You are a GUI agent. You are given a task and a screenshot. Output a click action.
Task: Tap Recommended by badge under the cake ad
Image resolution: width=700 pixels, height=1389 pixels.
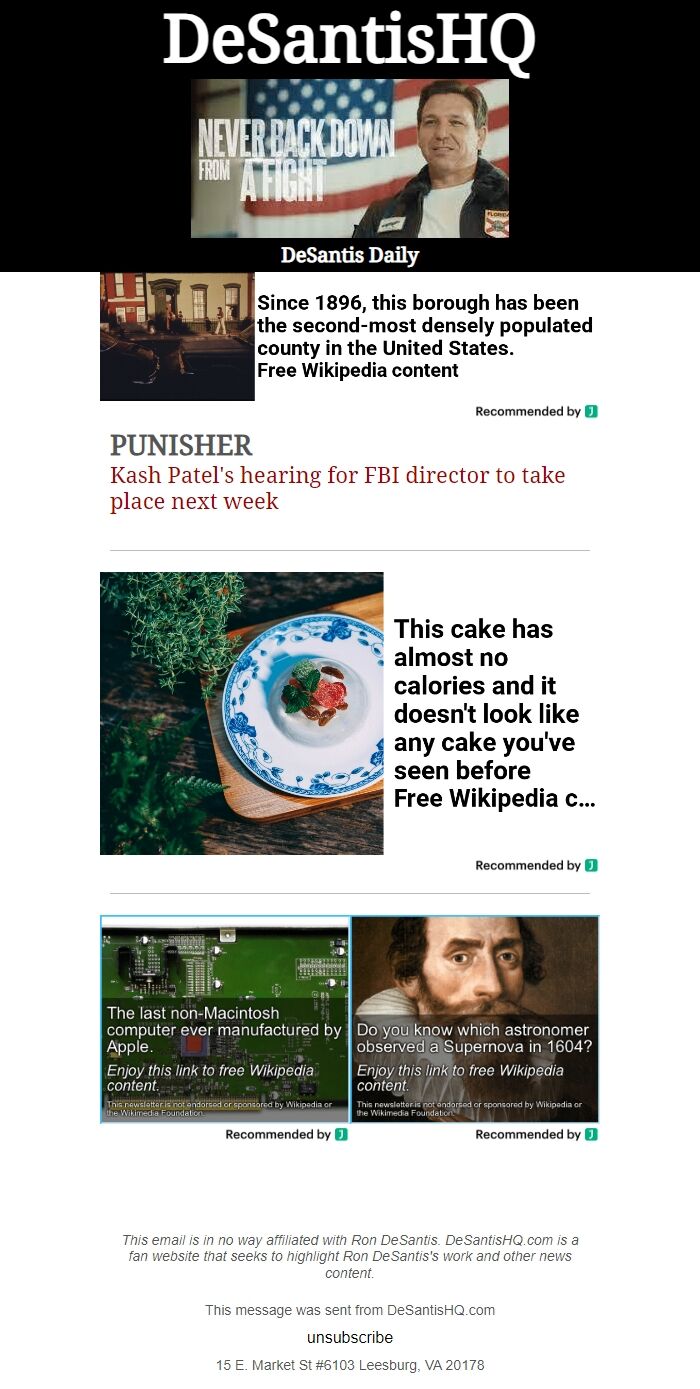[x=536, y=865]
